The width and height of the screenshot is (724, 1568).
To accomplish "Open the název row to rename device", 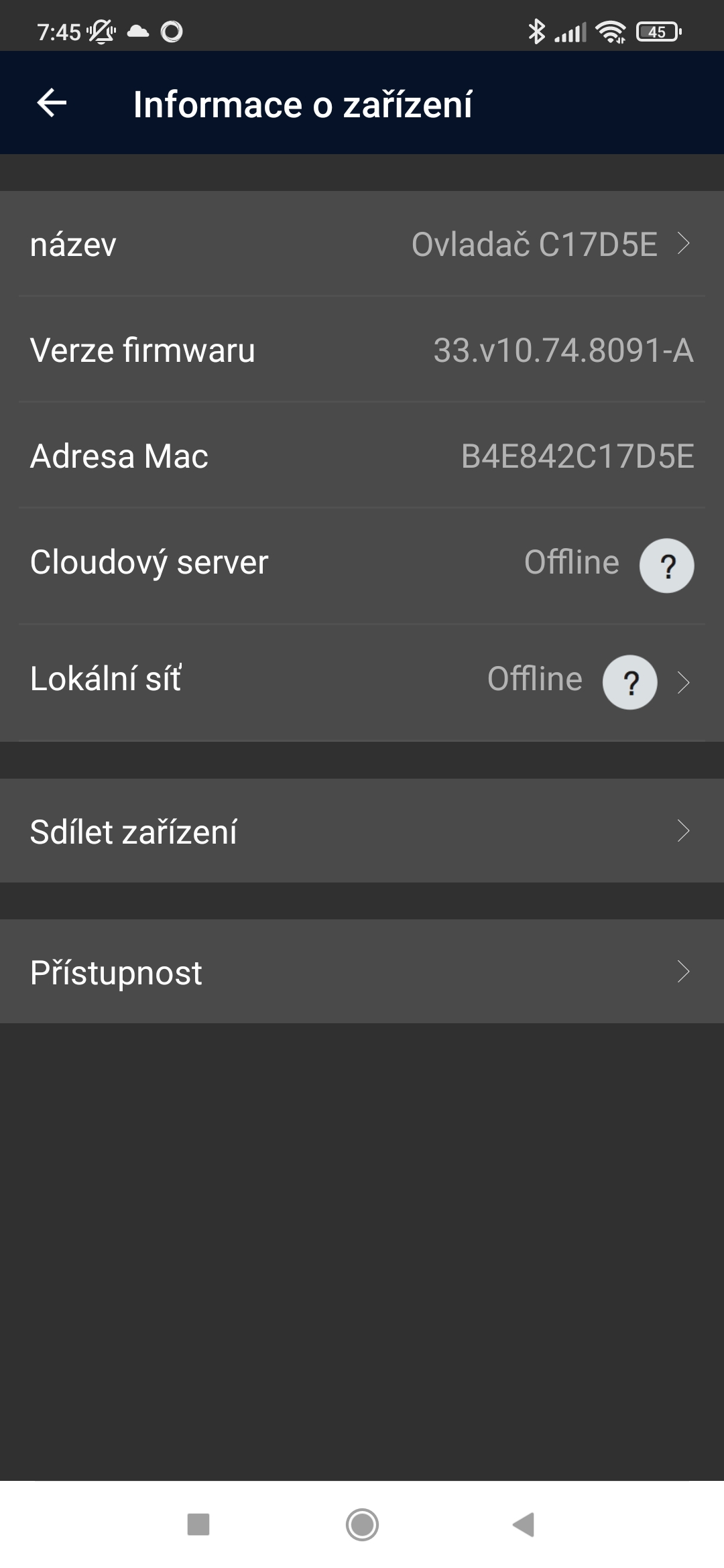I will (x=362, y=244).
